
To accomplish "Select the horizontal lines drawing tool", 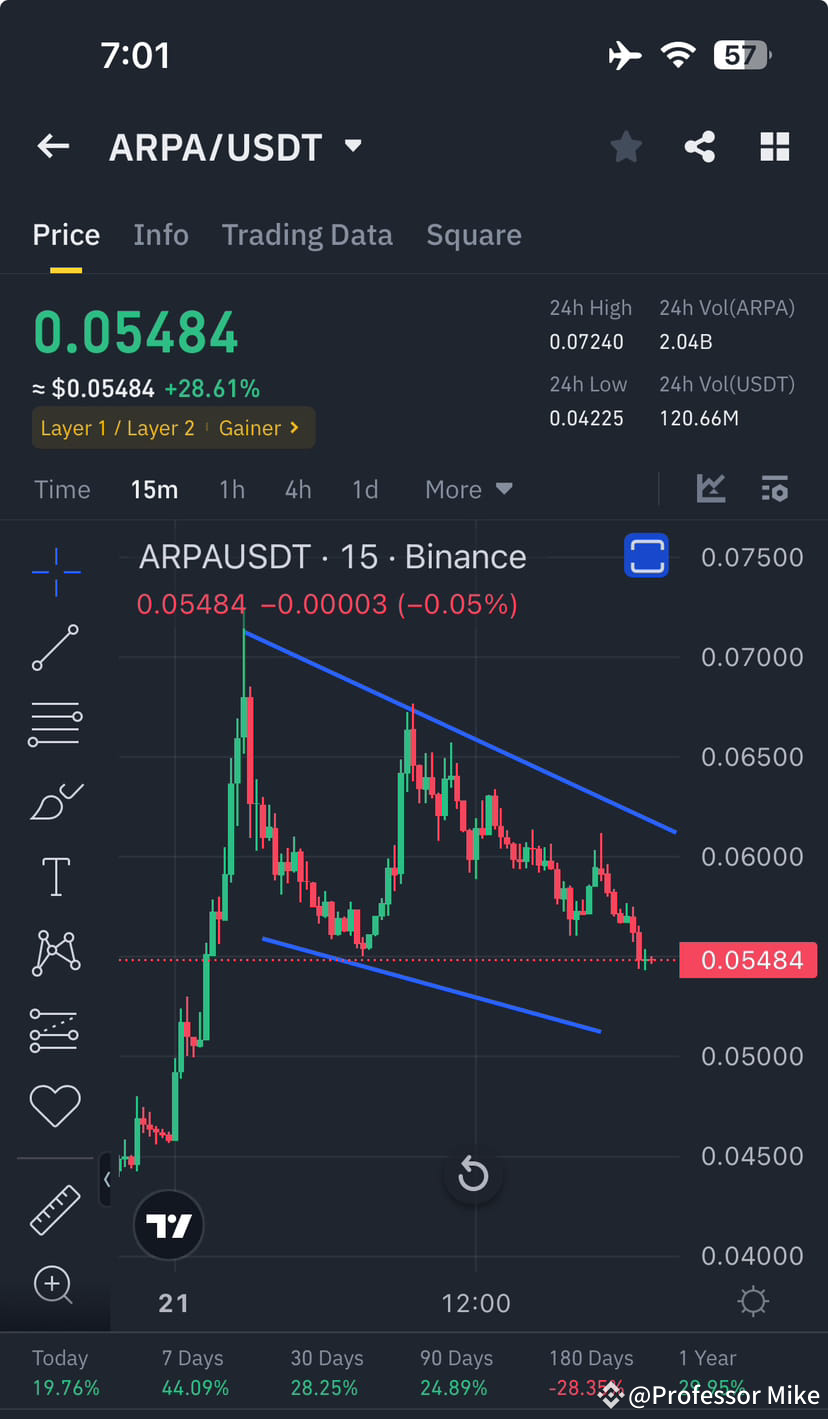I will (x=55, y=724).
